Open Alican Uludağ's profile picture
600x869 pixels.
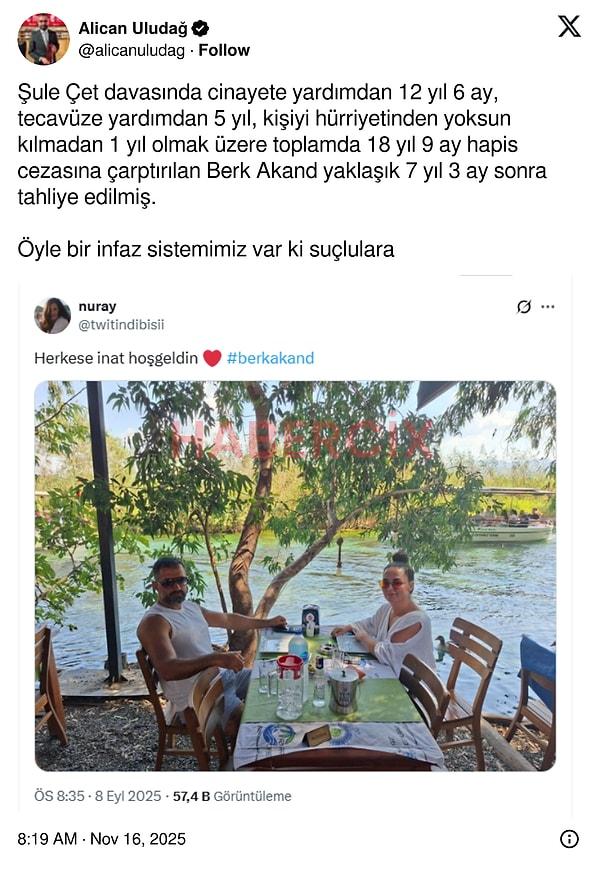click(43, 39)
